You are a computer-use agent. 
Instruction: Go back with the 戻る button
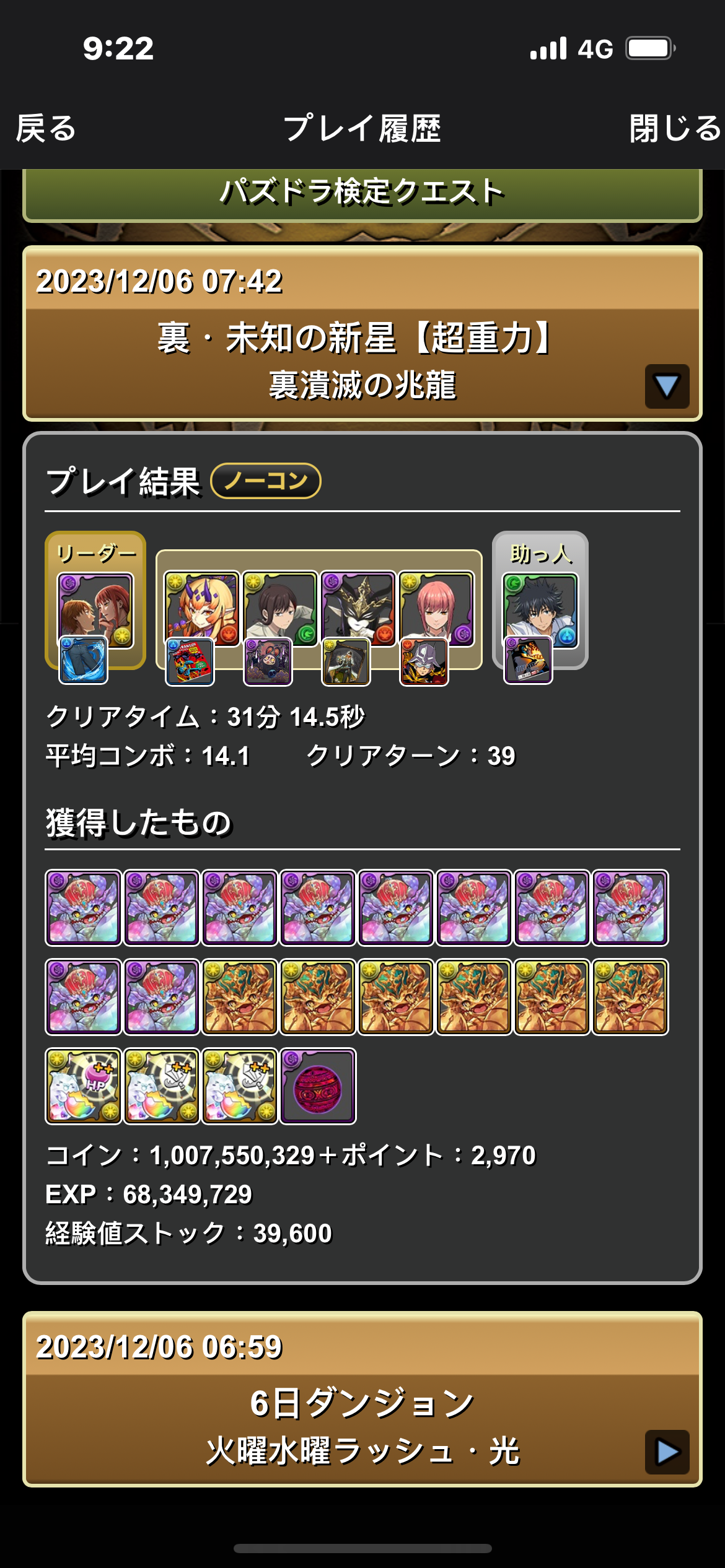(46, 129)
